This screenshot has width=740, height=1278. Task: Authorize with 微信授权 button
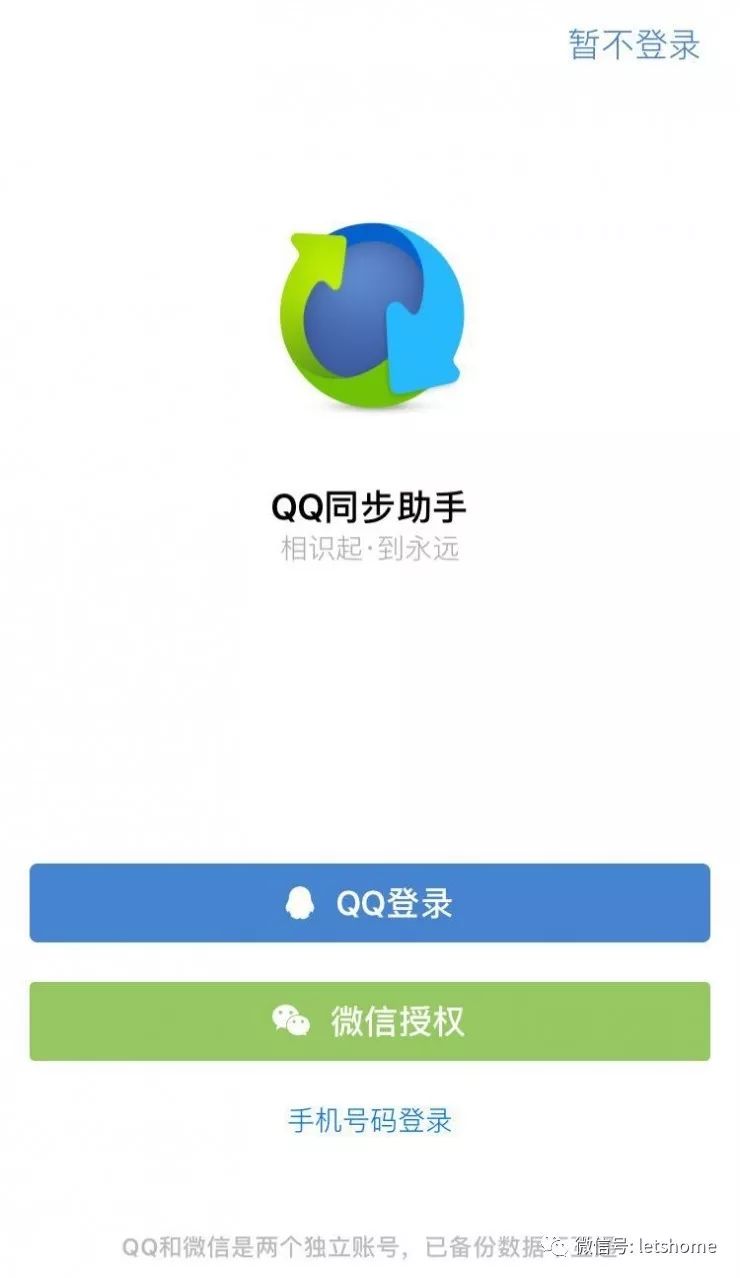pos(369,1021)
